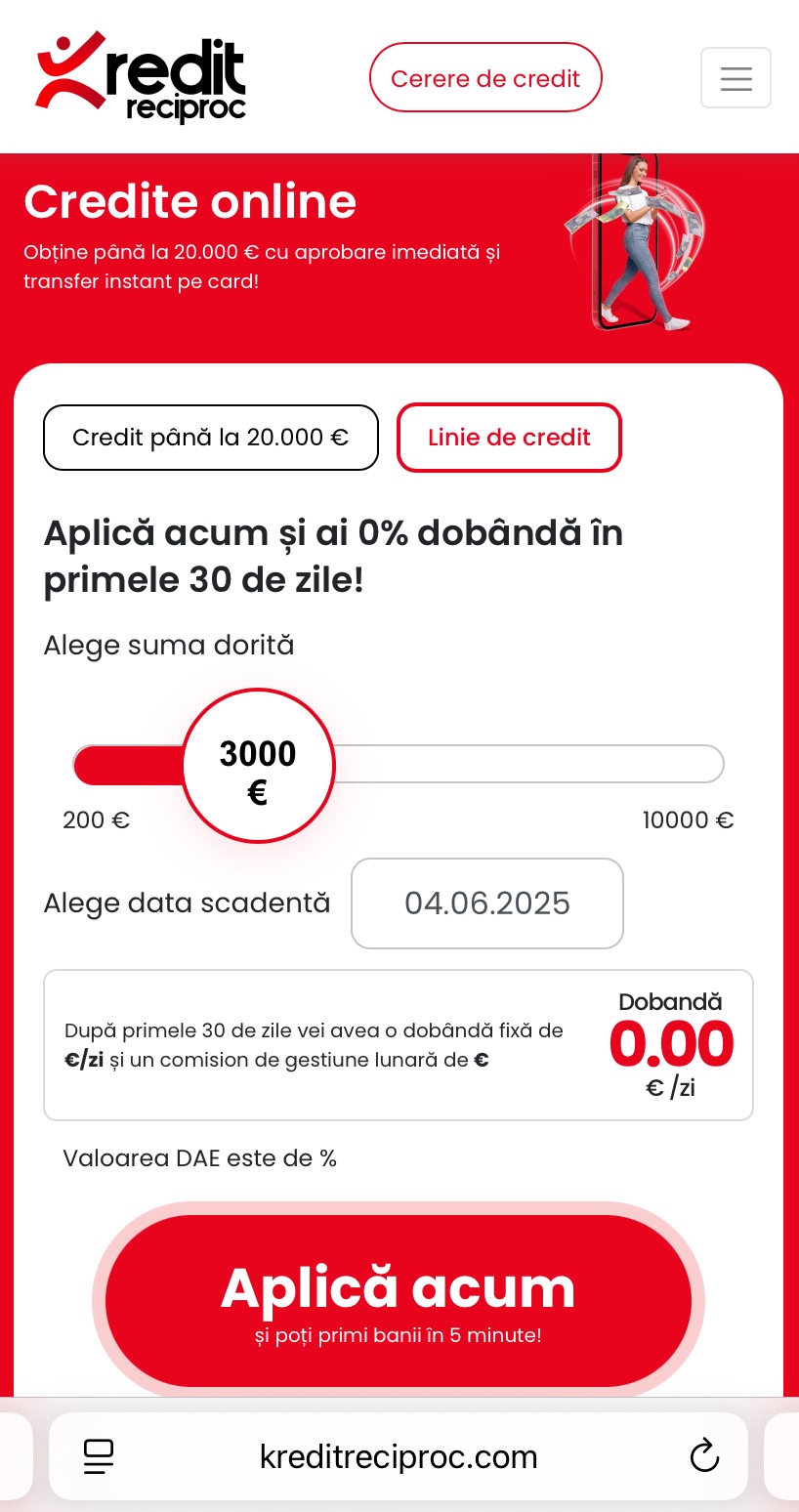Screen dimensions: 799x1512
Task: Switch to the Linie de credit tab
Action: click(509, 437)
